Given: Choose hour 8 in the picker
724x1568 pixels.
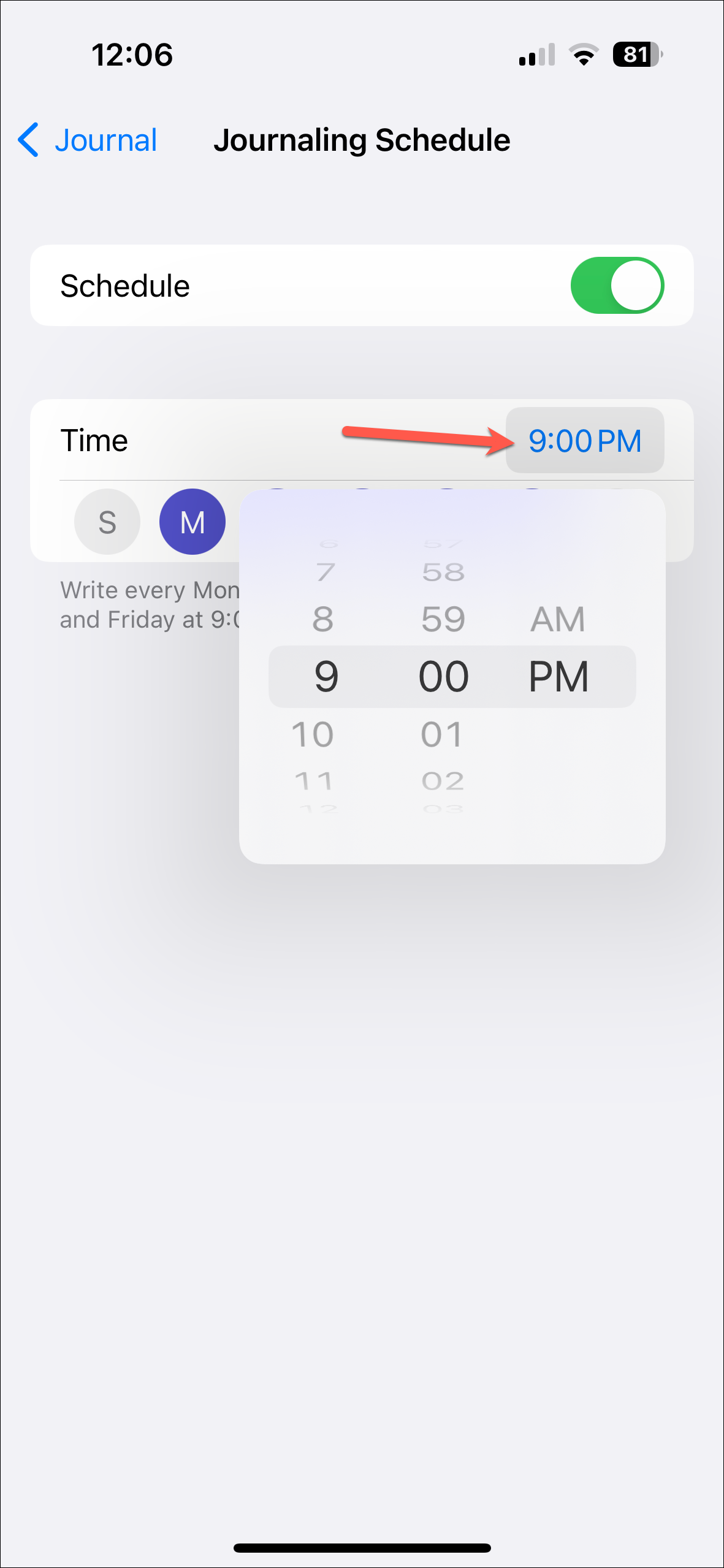Looking at the screenshot, I should [323, 618].
